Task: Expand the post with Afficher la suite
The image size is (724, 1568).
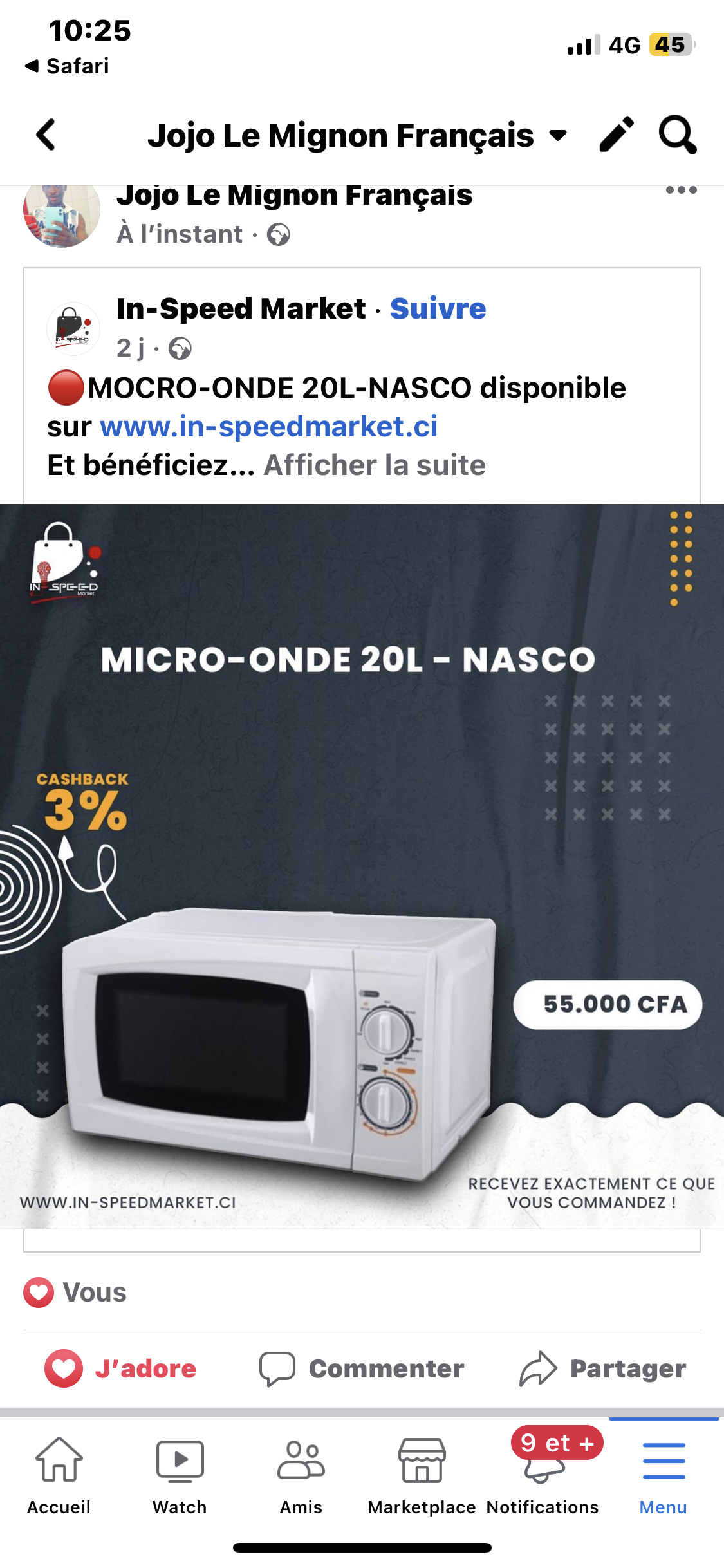Action: point(375,465)
